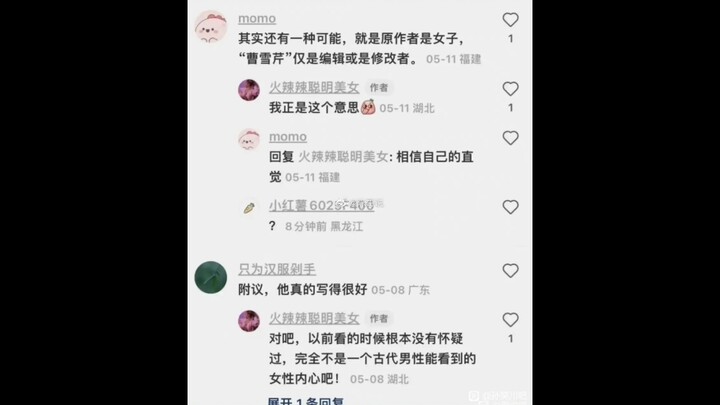Viewport: 720px width, 405px height.
Task: Like momo's comment about the original author
Action: (510, 20)
